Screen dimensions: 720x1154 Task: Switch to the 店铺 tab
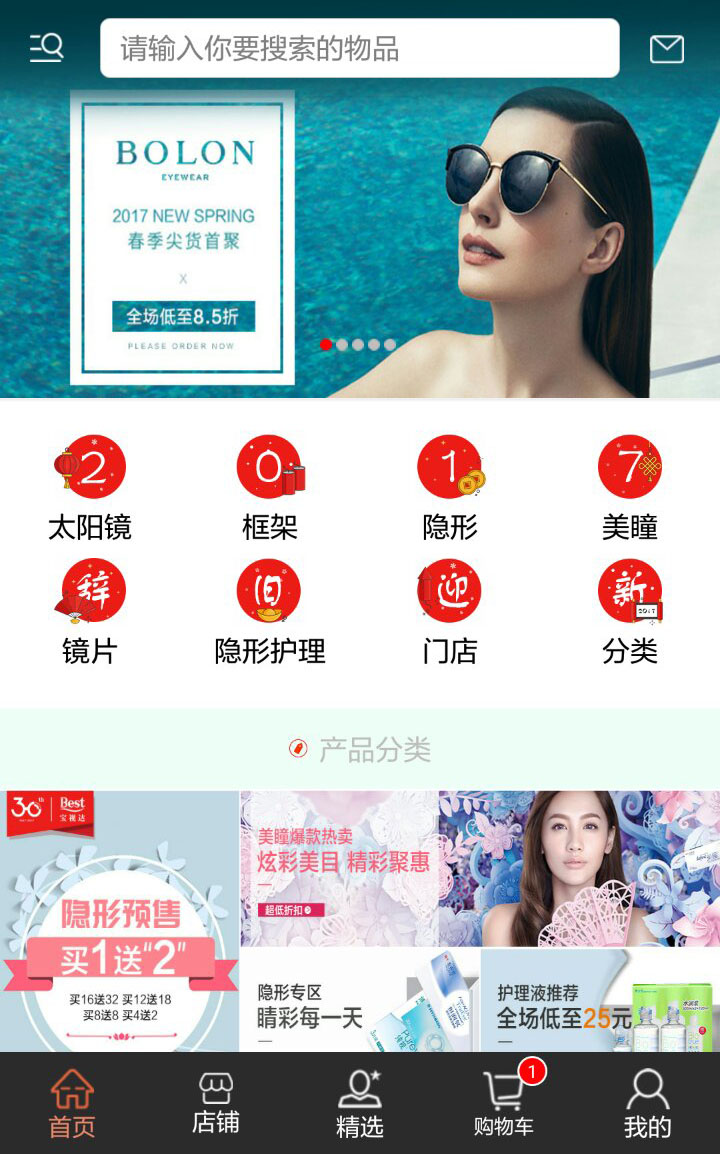pyautogui.click(x=216, y=1103)
